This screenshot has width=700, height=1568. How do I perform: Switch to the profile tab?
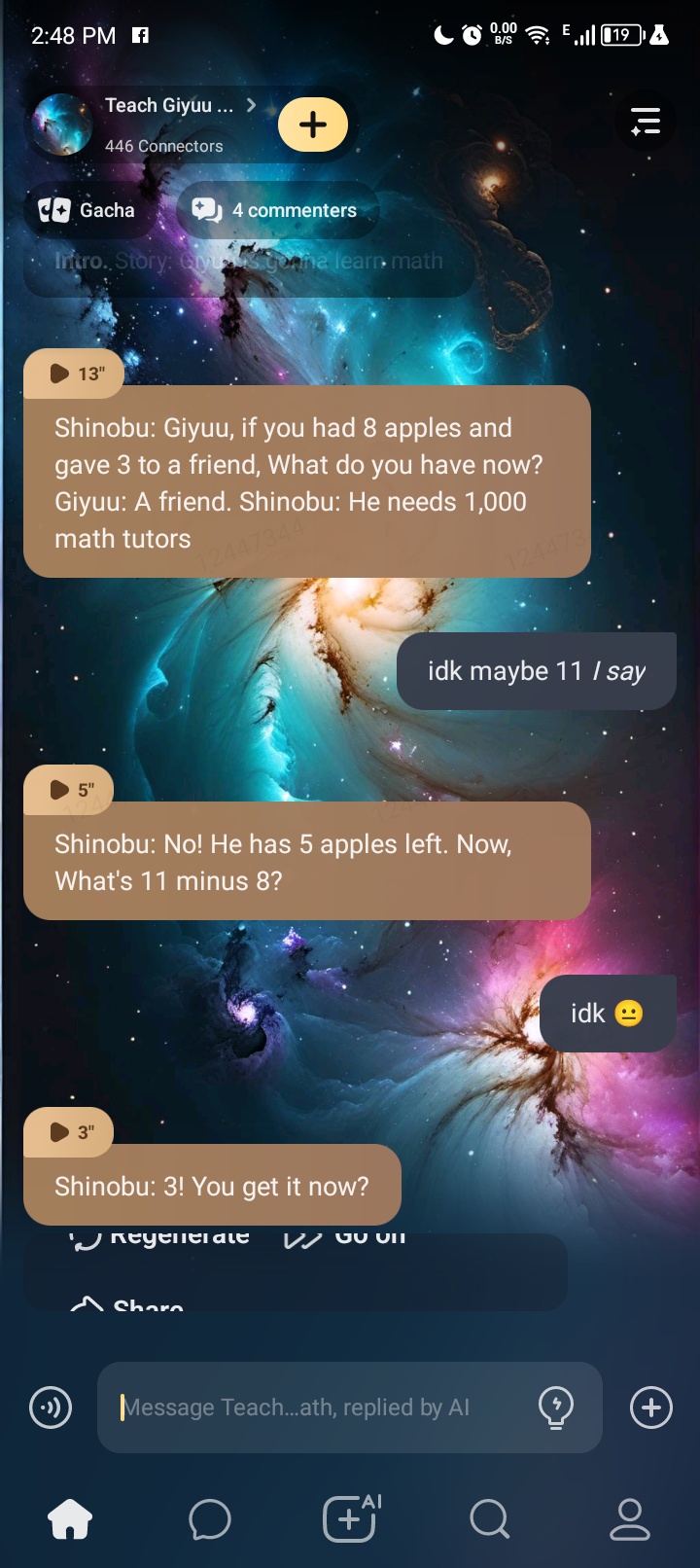[629, 1519]
